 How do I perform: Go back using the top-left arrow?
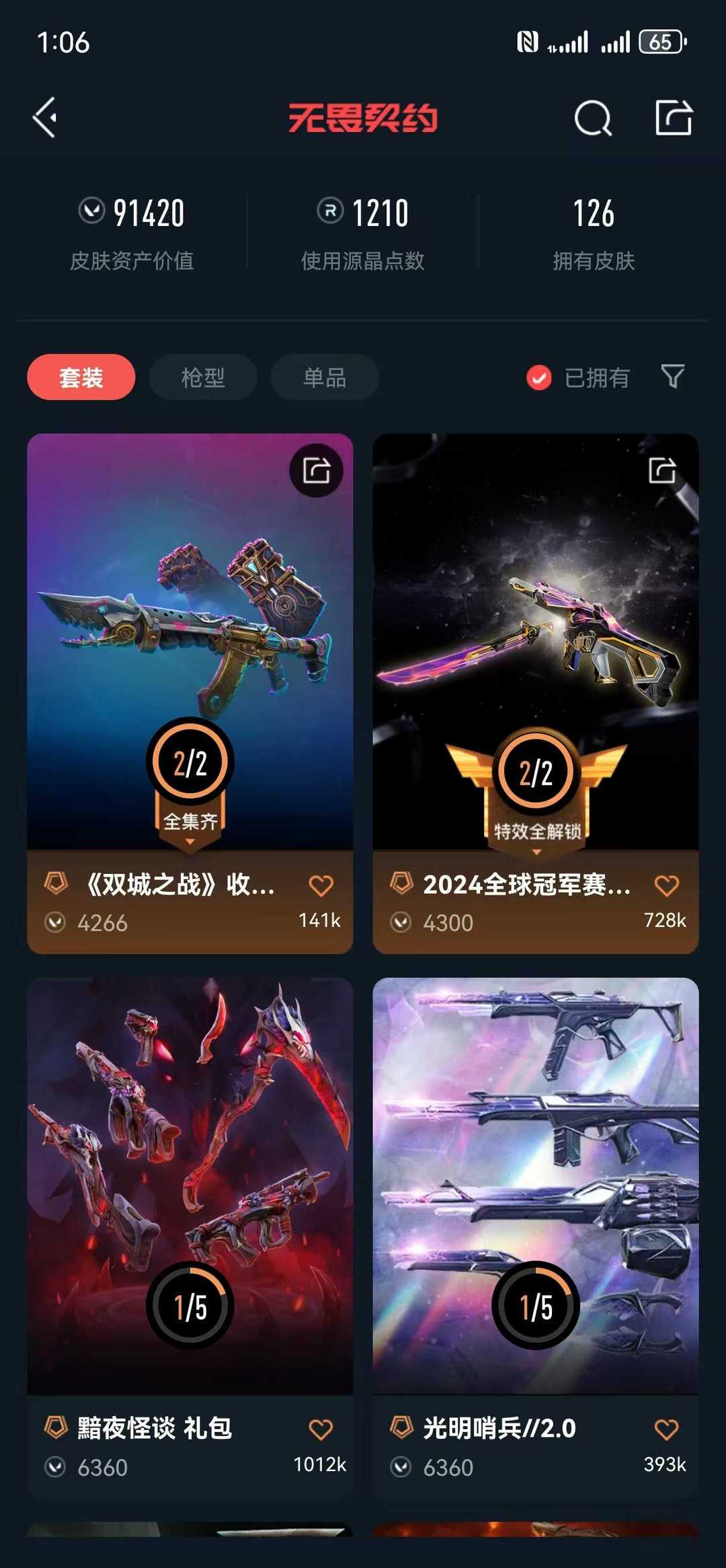pos(45,118)
